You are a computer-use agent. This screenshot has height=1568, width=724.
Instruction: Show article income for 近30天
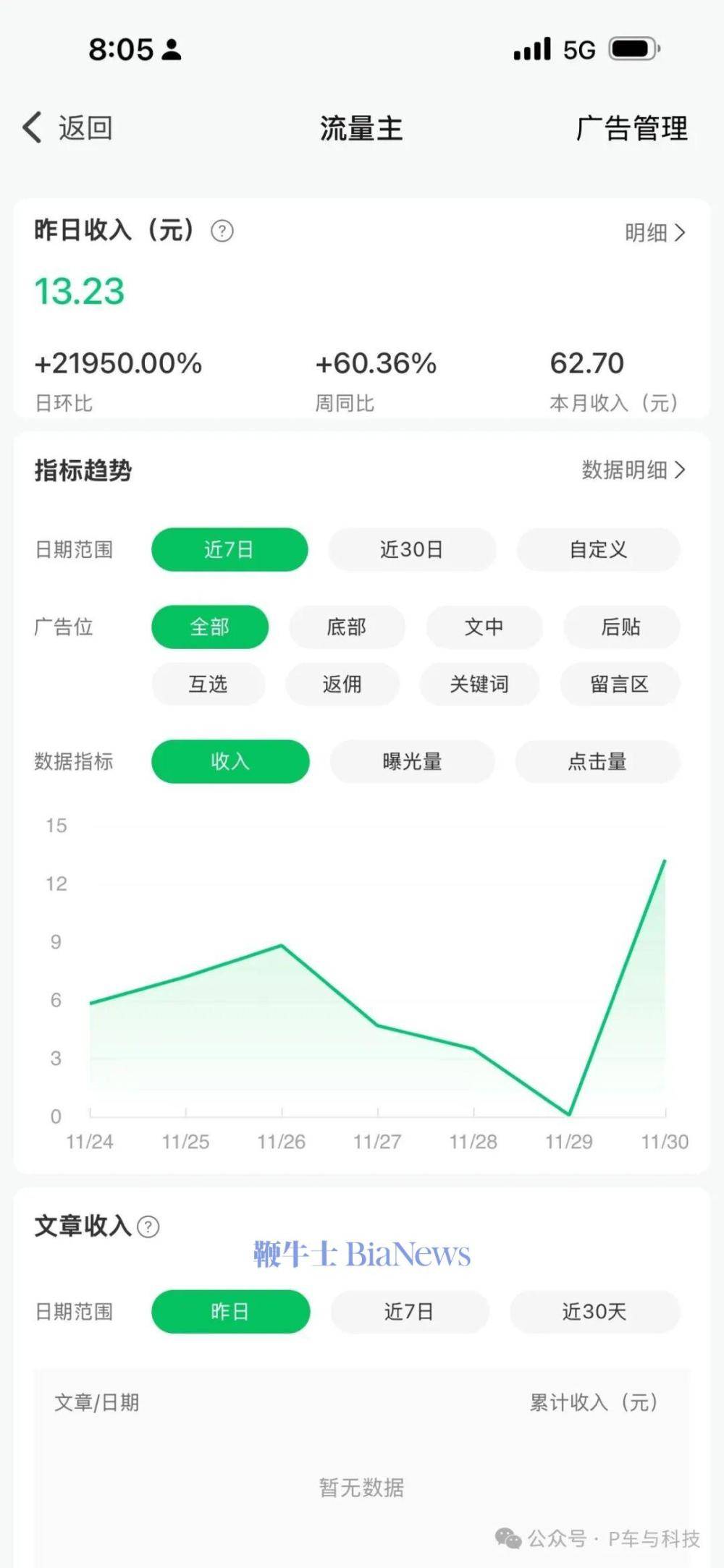coord(594,1312)
